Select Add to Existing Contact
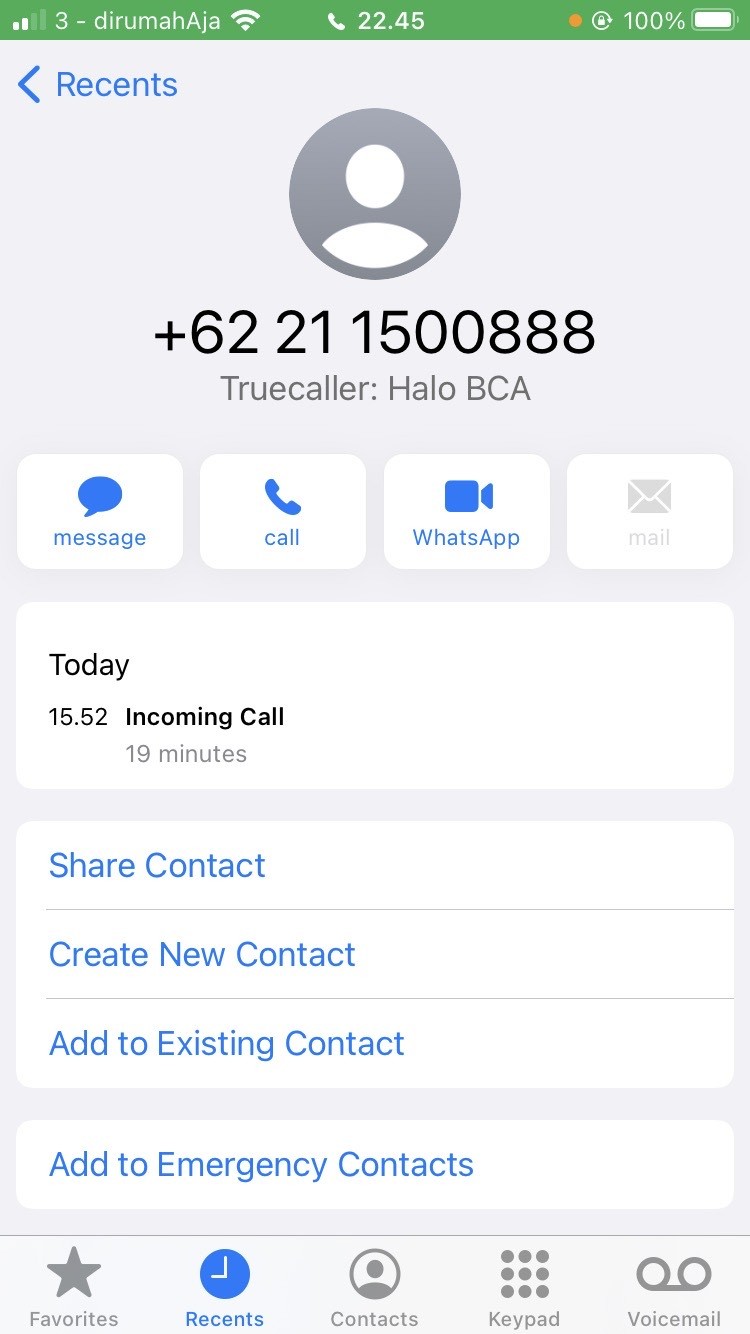 226,1043
